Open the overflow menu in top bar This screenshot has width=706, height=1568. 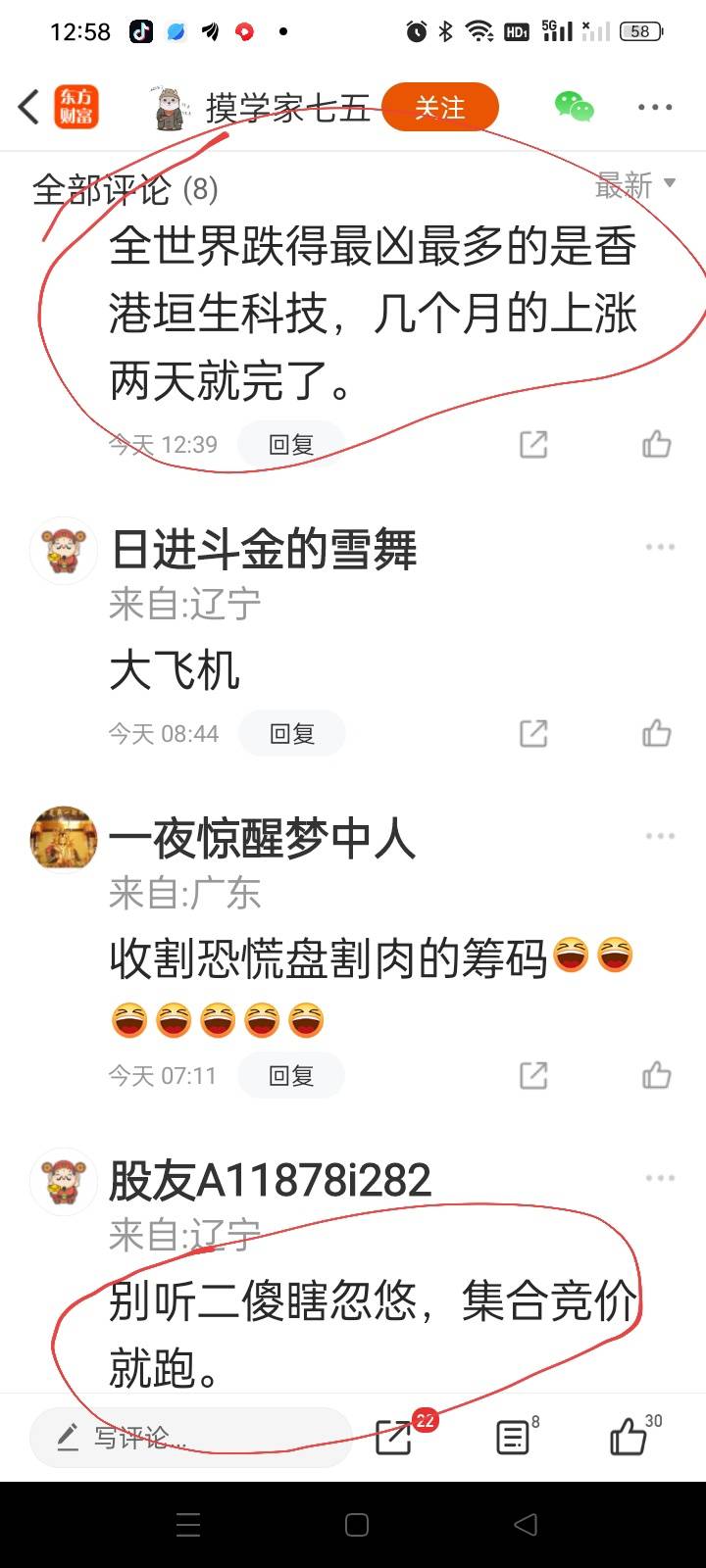(654, 107)
